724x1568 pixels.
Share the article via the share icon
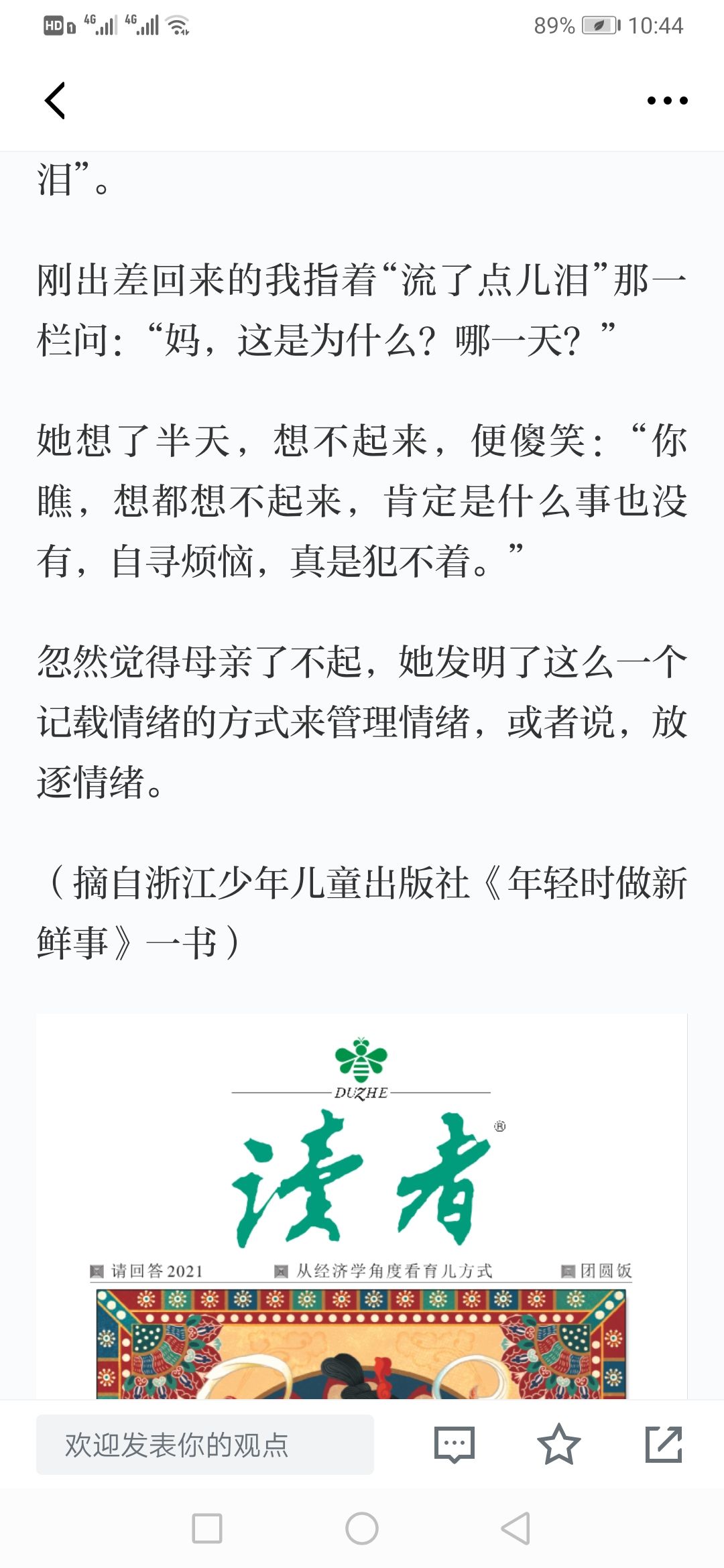tap(663, 1445)
